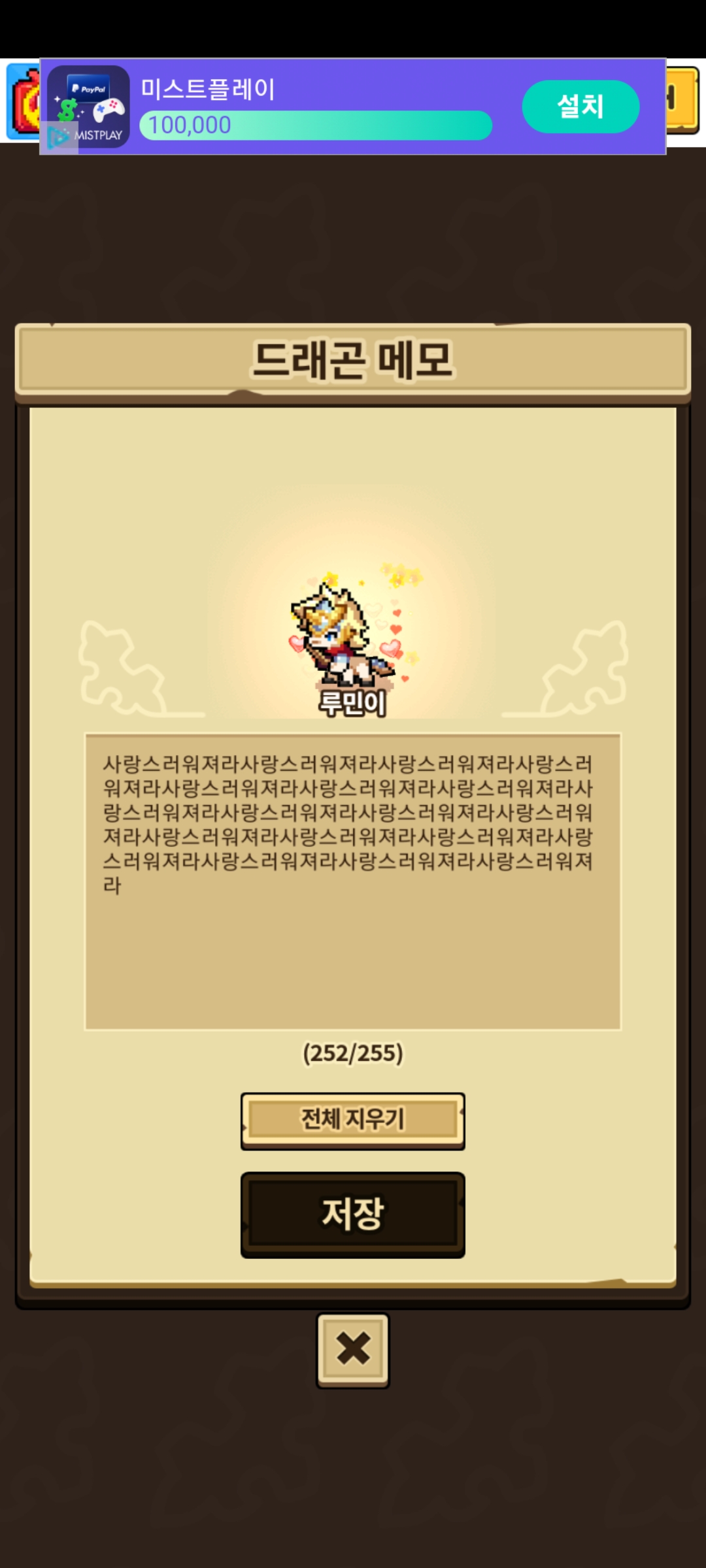This screenshot has width=706, height=1568.
Task: Clear the memo with 전체 지우기
Action: pos(352,1120)
